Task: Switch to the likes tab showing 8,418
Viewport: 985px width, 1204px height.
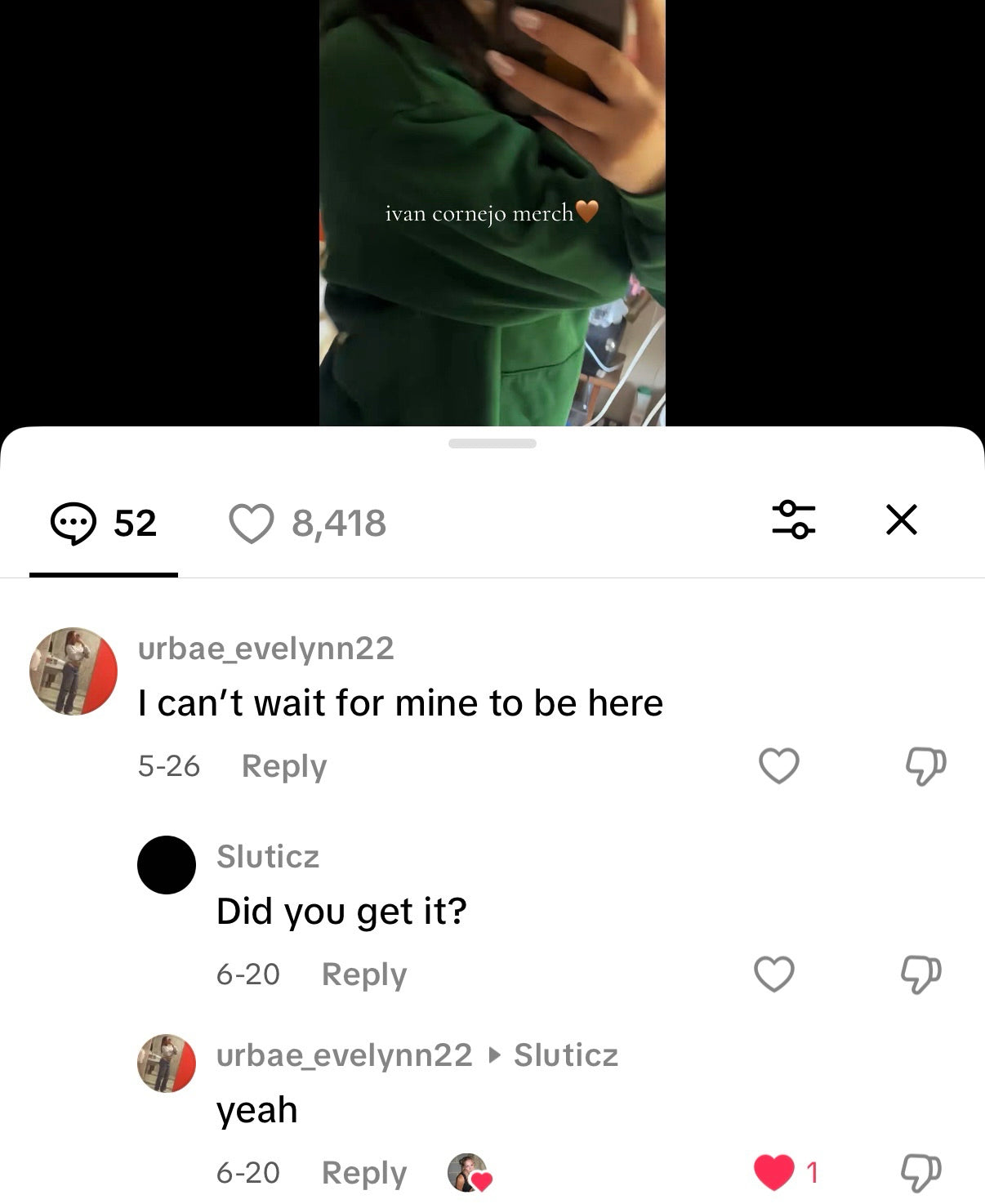Action: [308, 524]
